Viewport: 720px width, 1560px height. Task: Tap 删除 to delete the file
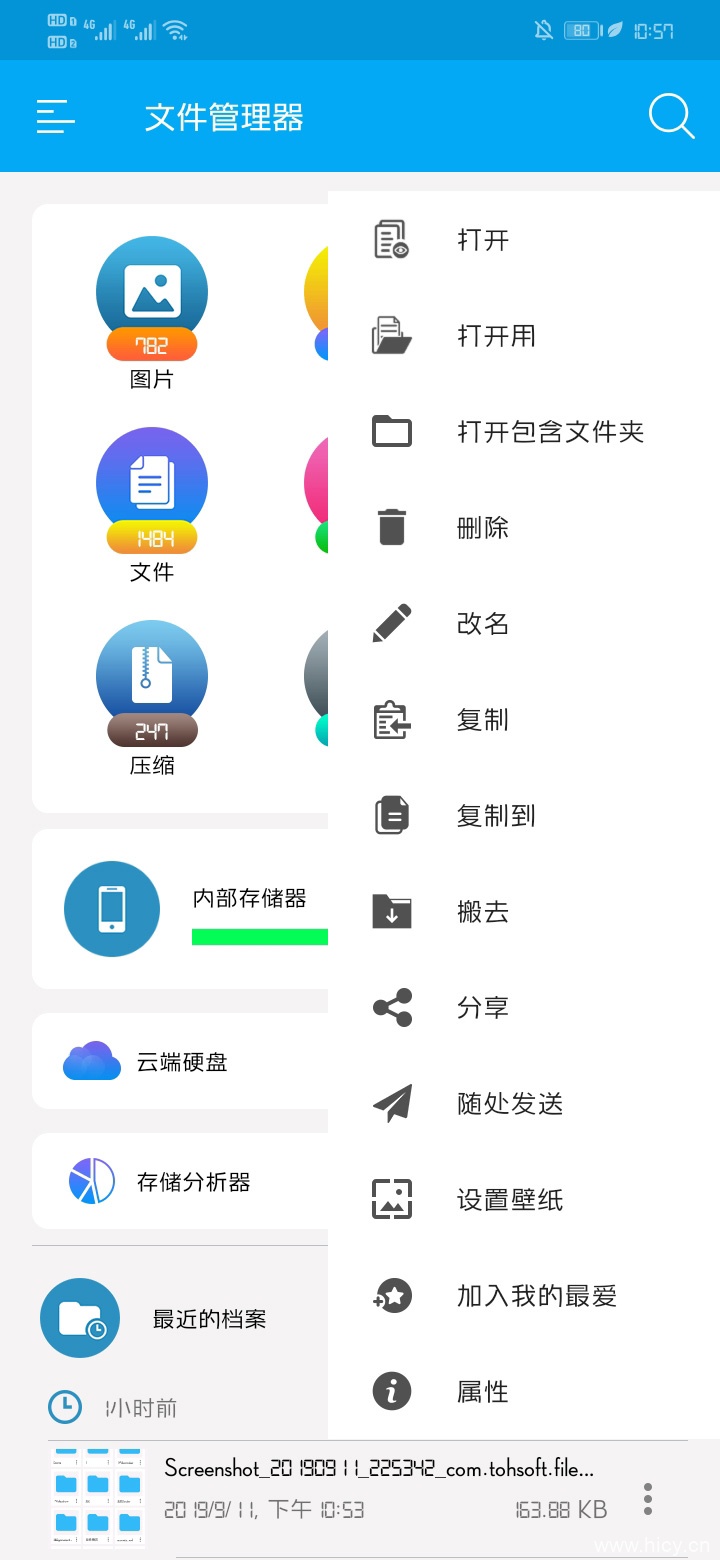(x=483, y=527)
